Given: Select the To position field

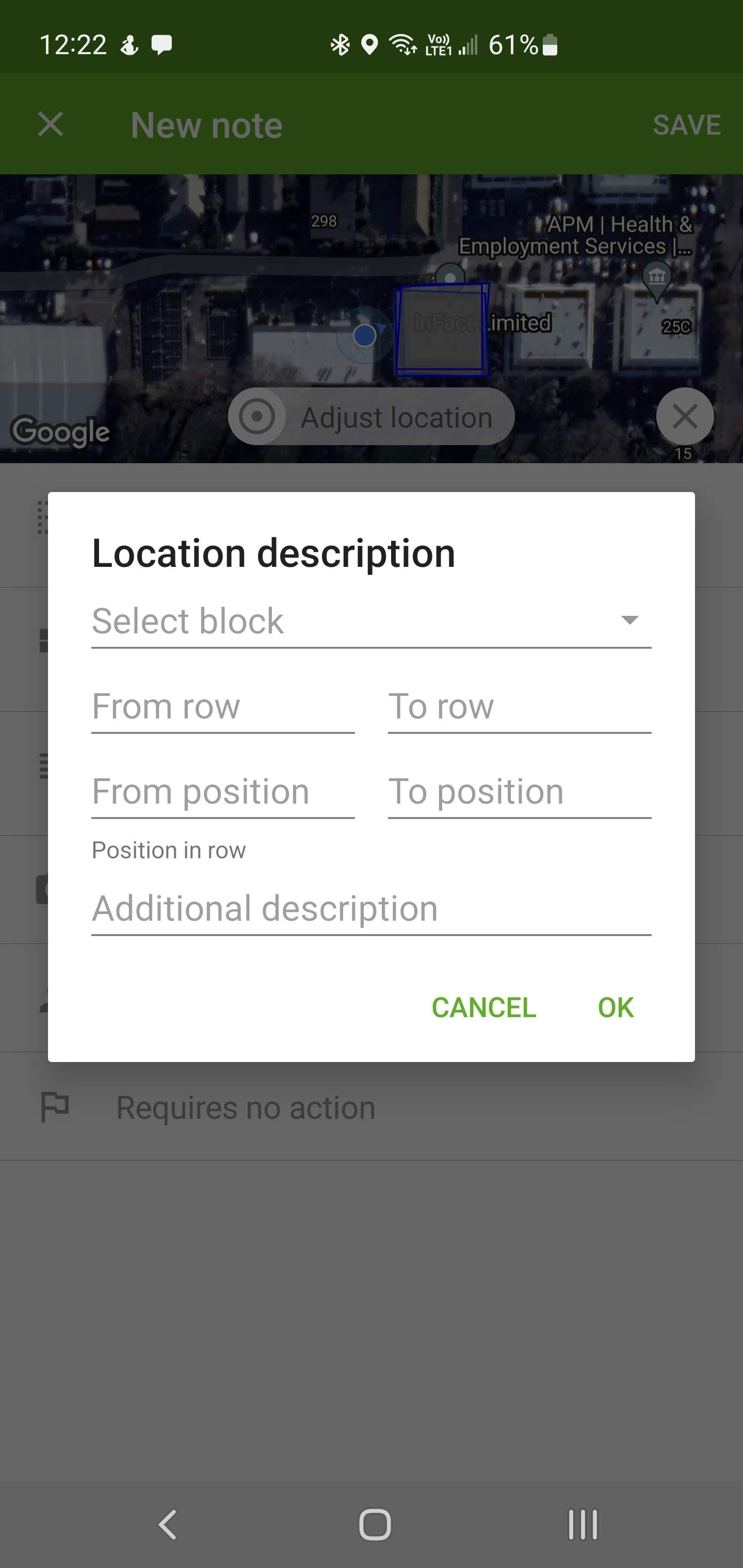Looking at the screenshot, I should 519,792.
